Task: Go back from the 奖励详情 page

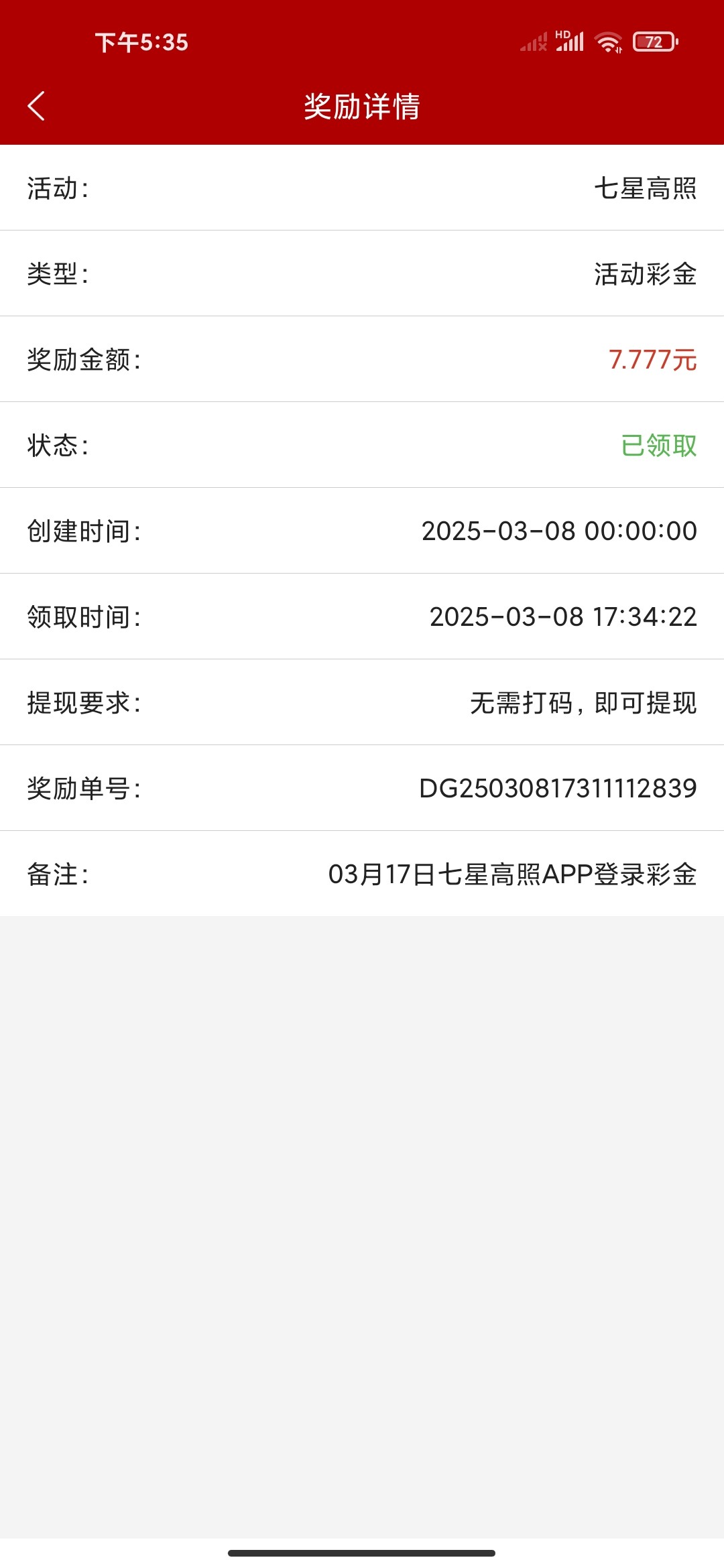Action: 36,106
